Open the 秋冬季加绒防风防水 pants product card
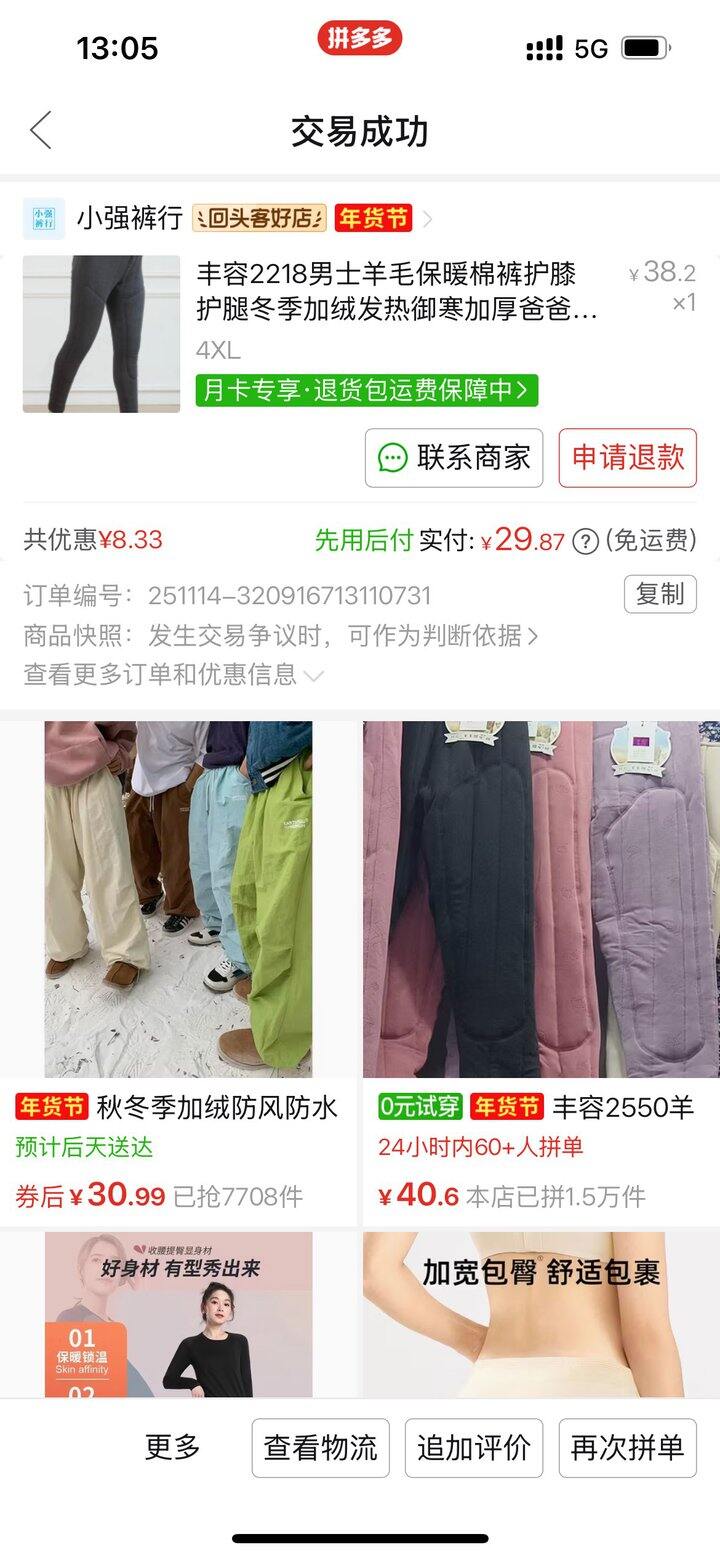Viewport: 720px width, 1558px height. pos(178,970)
